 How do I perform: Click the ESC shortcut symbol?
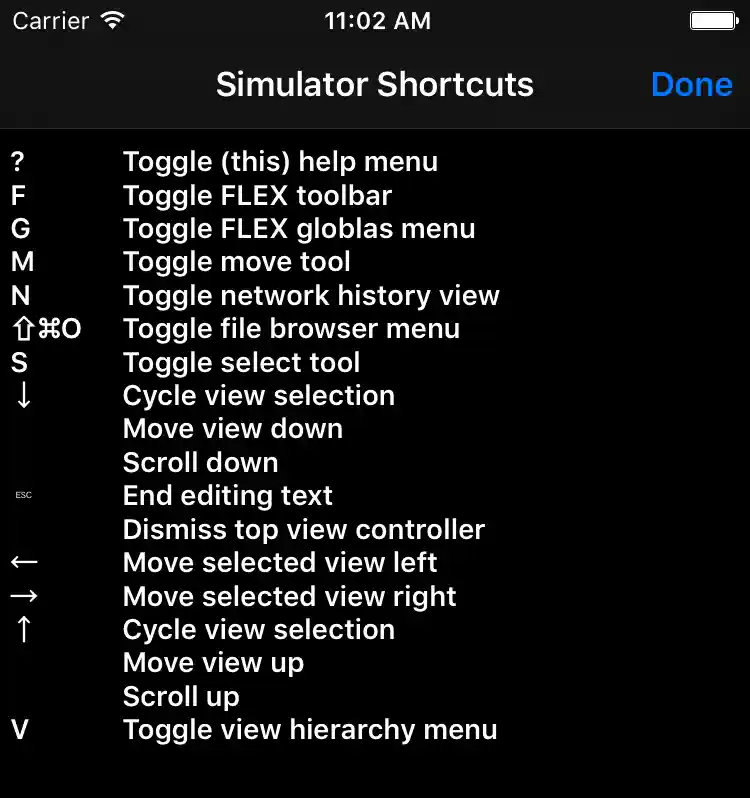point(23,494)
